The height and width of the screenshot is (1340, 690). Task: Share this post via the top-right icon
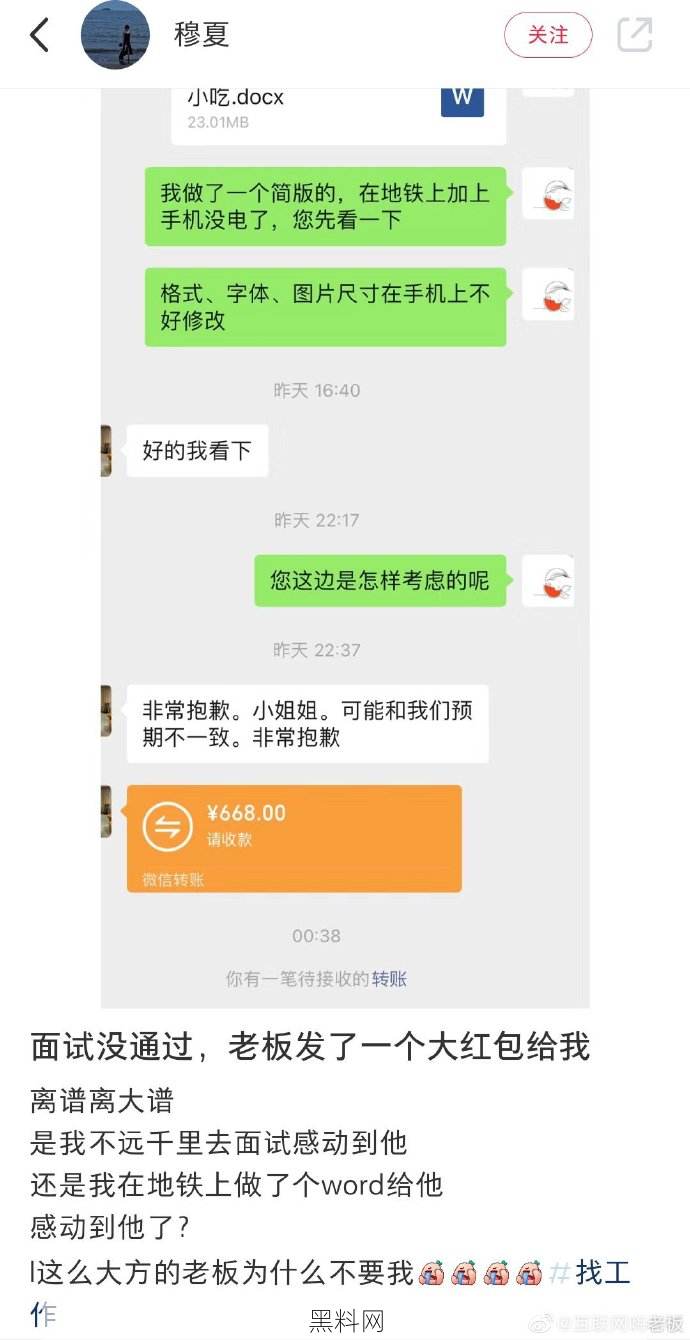(635, 36)
